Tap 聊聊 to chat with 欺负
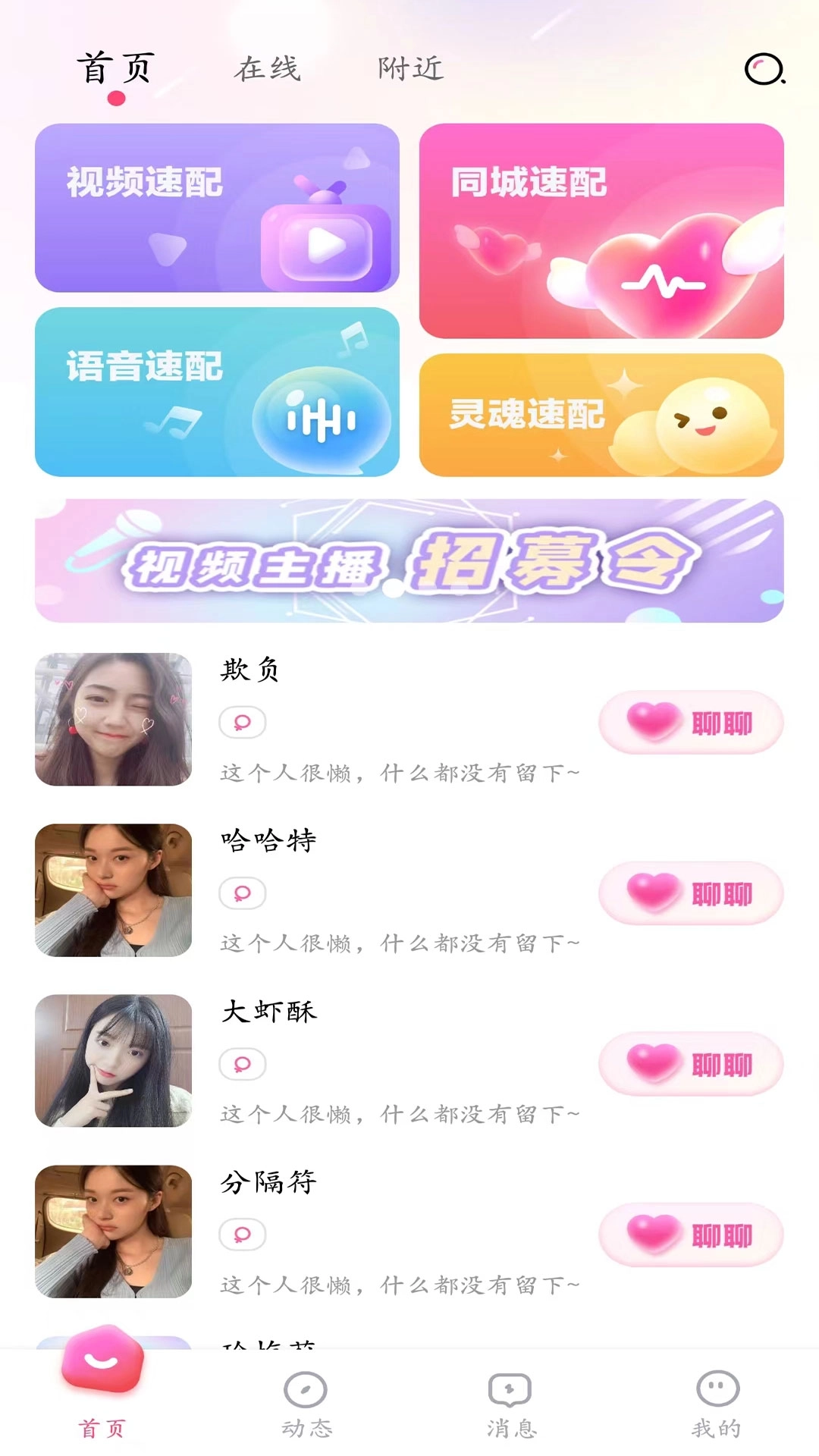Screen dimensions: 819x1456 pyautogui.click(x=691, y=722)
